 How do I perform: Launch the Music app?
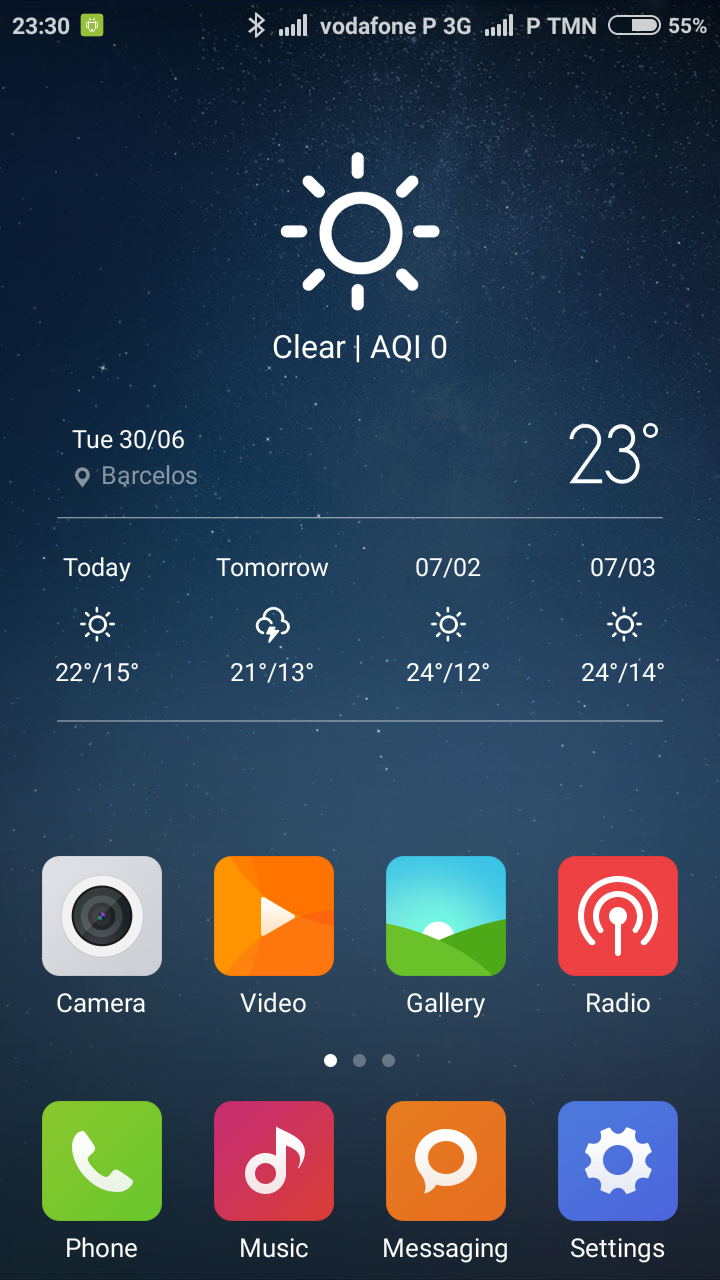[x=274, y=1161]
